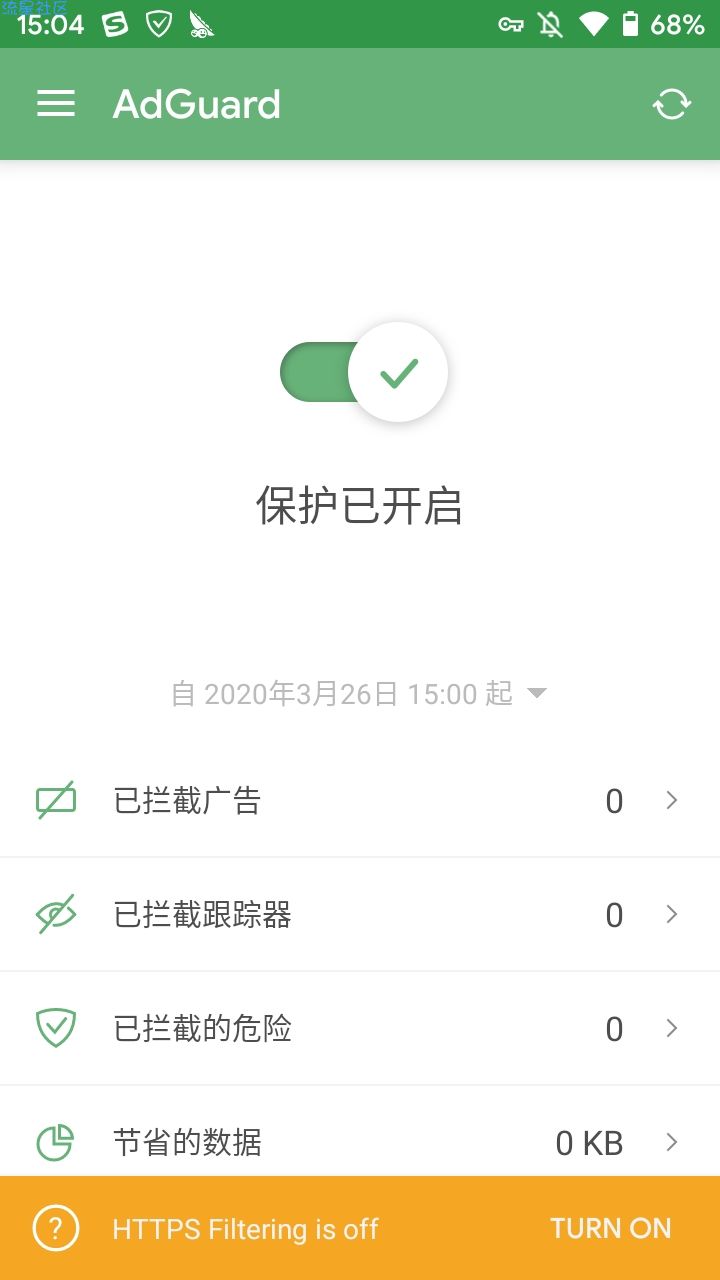Image resolution: width=720 pixels, height=1280 pixels.
Task: Toggle the protection switch off
Action: click(364, 372)
